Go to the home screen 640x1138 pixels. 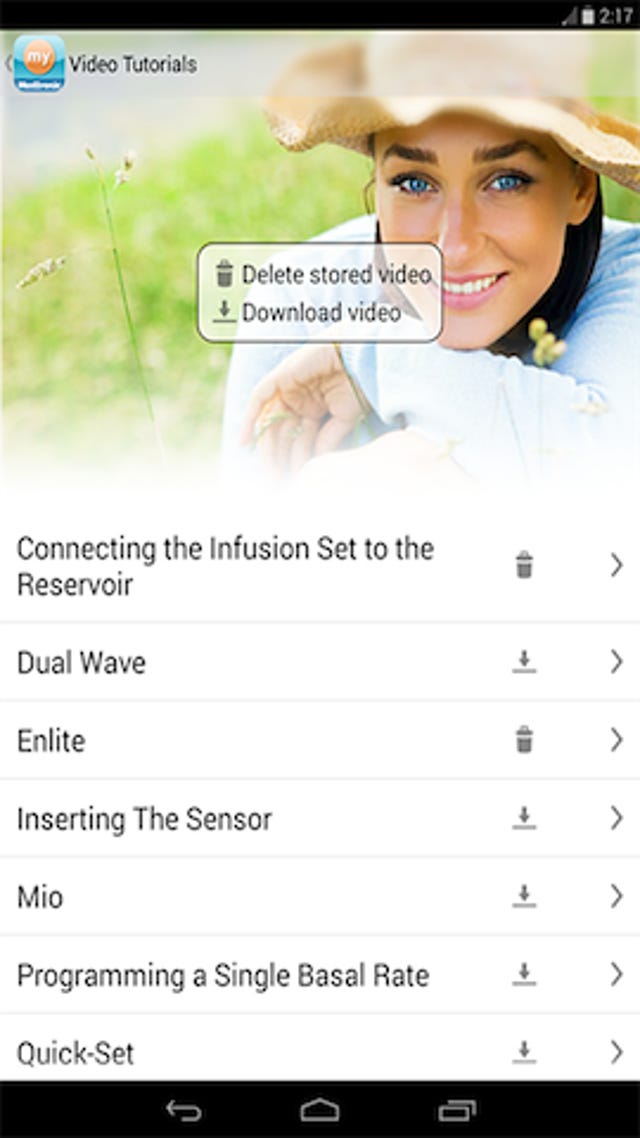click(320, 1111)
